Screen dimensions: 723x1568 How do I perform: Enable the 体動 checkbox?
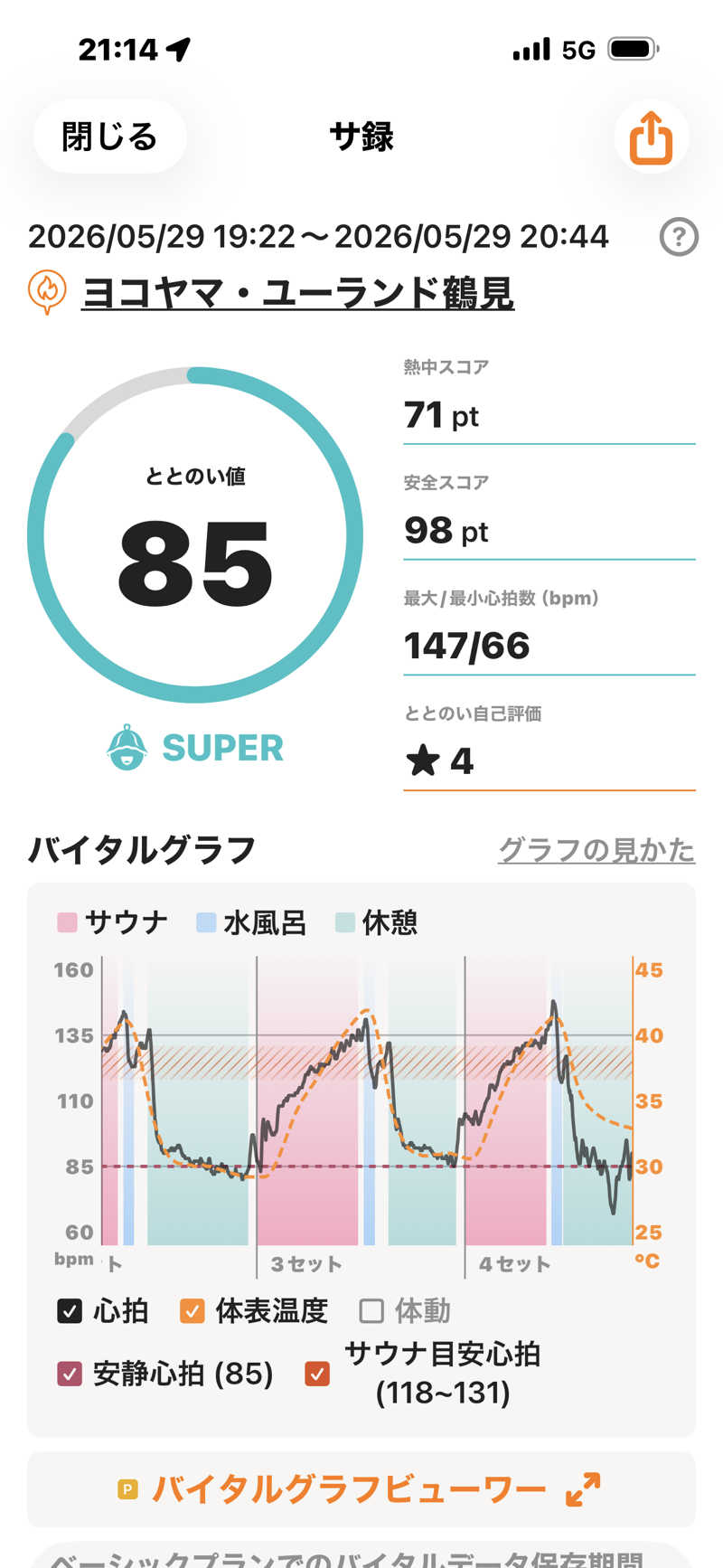(x=371, y=1310)
